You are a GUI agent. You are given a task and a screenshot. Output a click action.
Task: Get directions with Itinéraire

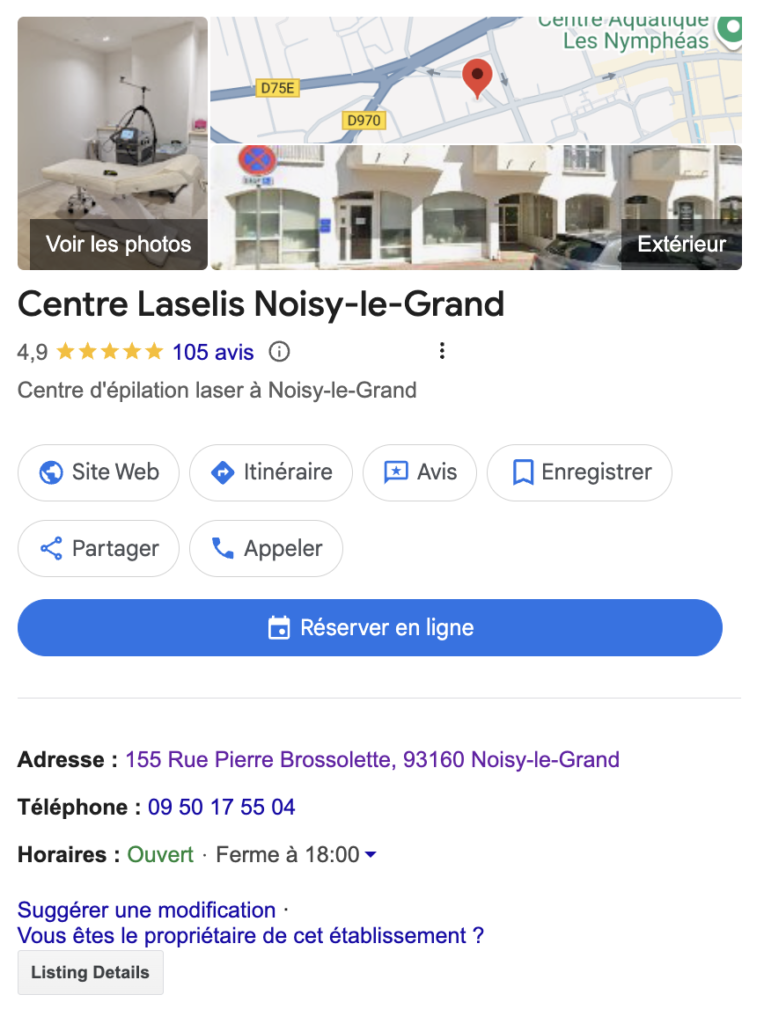click(271, 472)
